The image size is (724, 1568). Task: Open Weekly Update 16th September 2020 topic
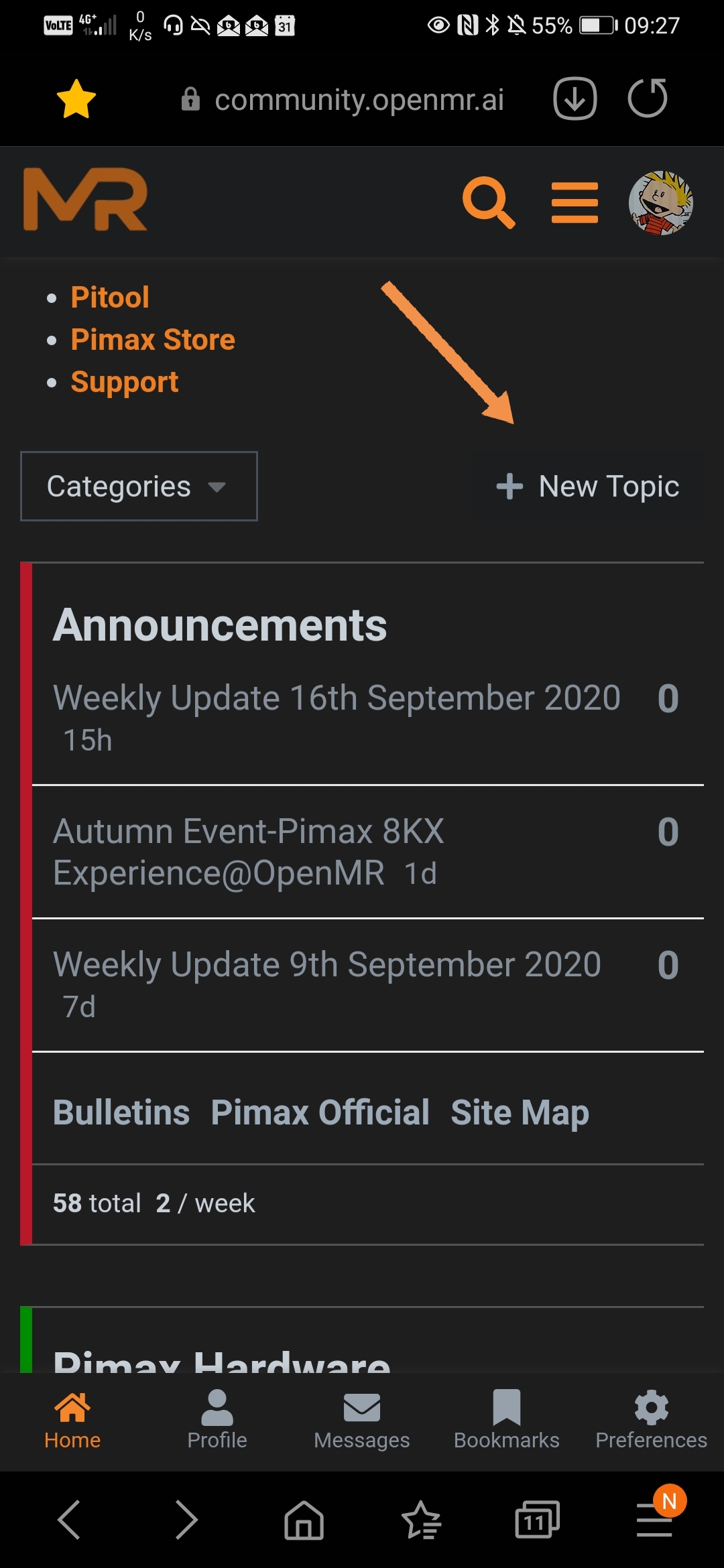(x=337, y=698)
